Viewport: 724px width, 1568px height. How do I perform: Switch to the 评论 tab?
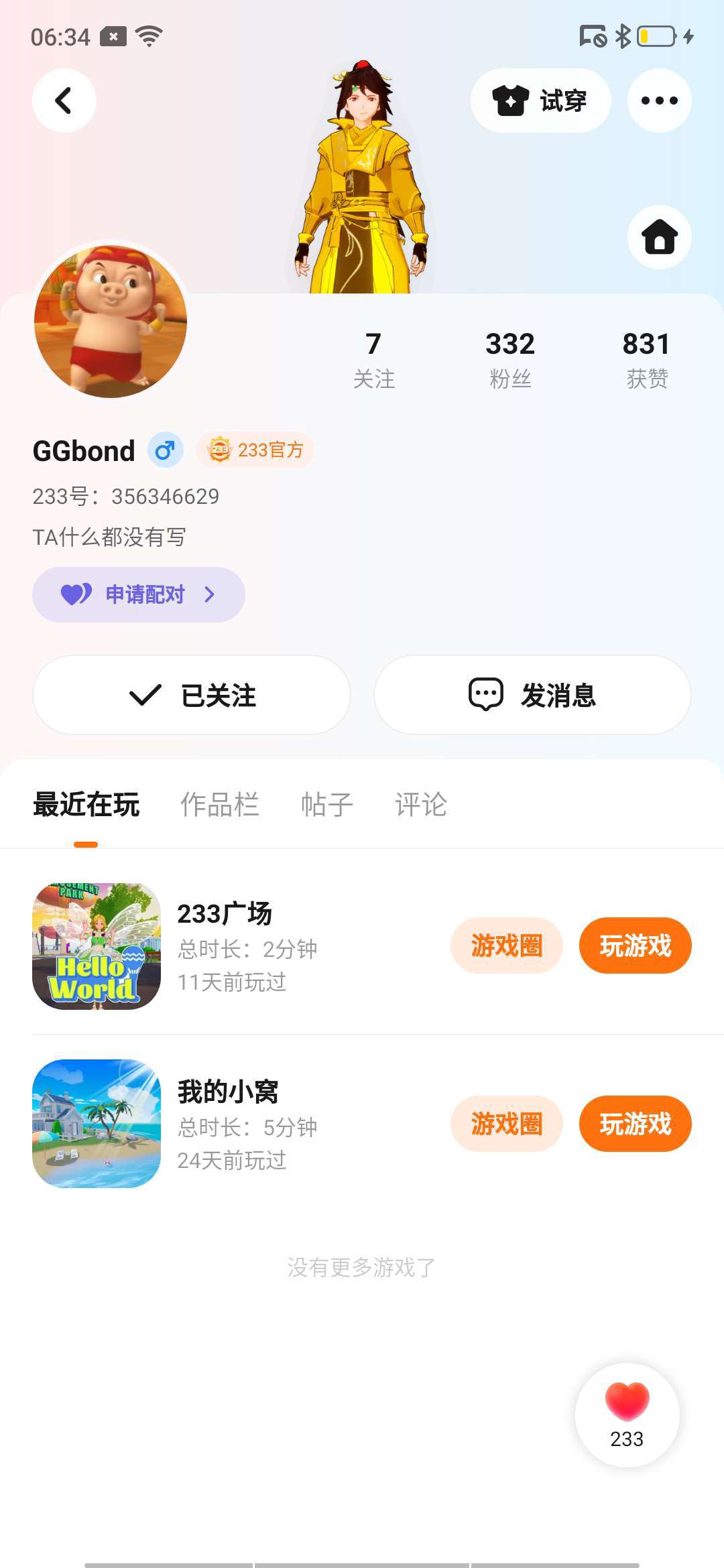[420, 804]
